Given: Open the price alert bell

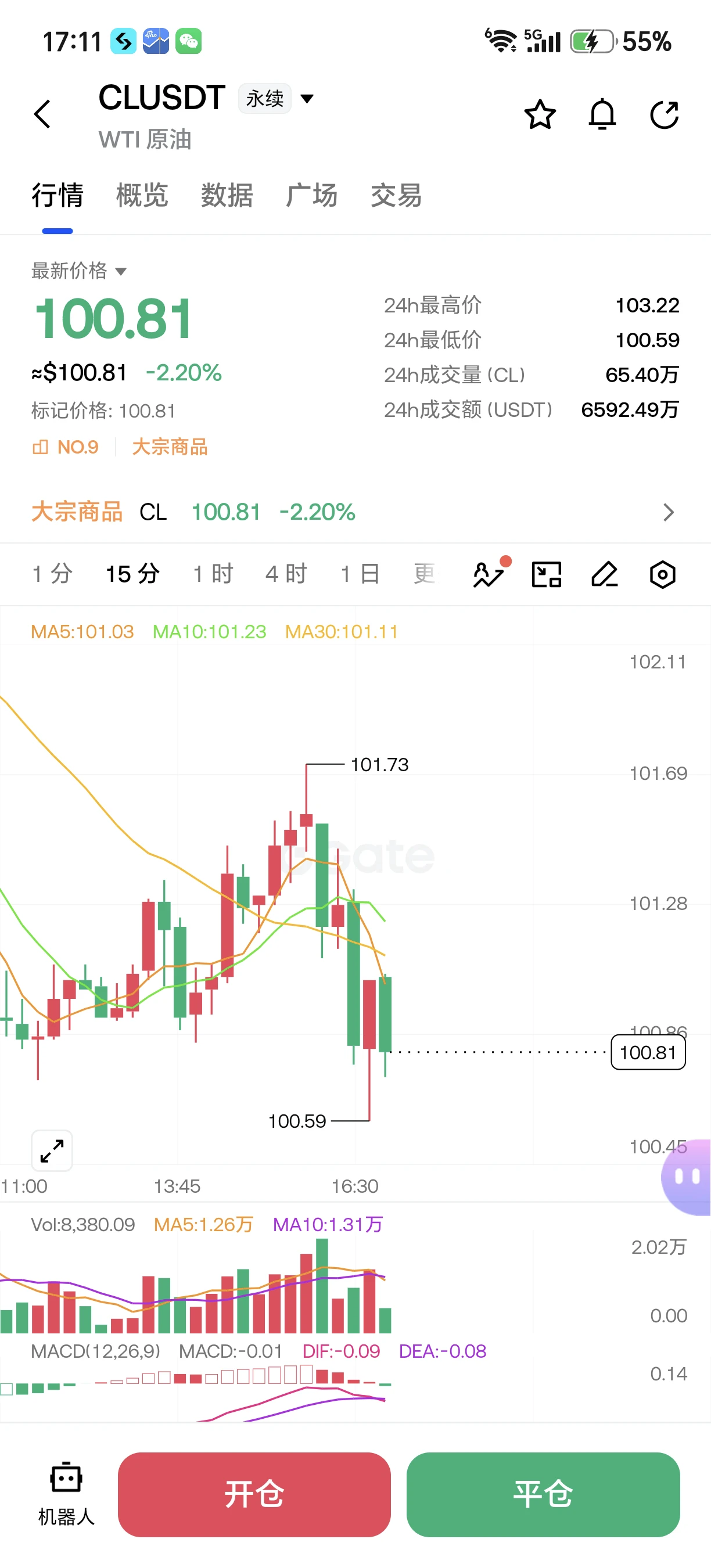Looking at the screenshot, I should pos(602,114).
